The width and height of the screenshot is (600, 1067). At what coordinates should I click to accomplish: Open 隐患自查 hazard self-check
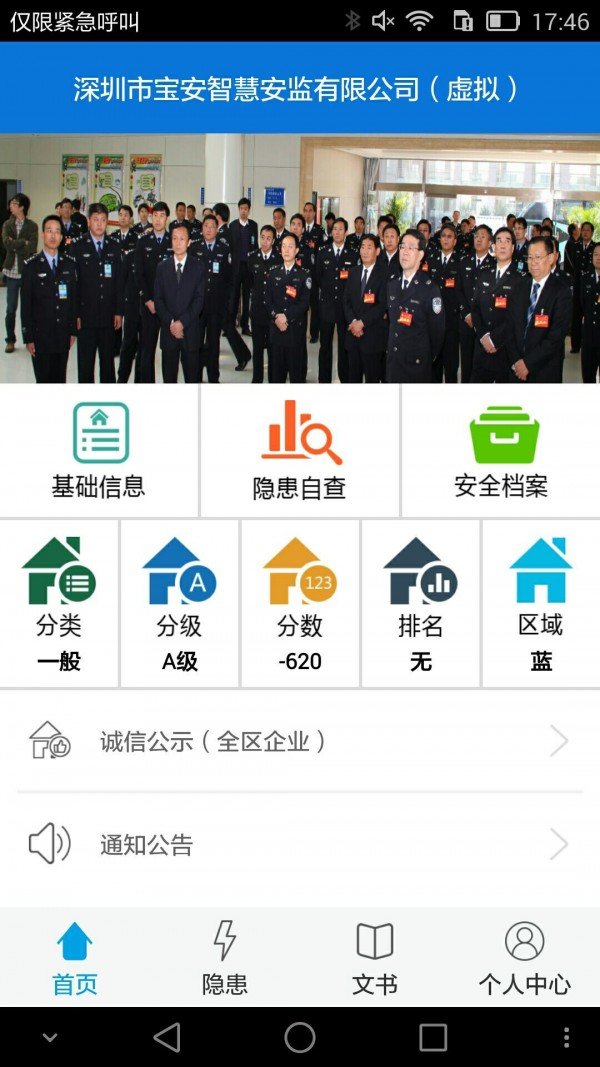click(x=299, y=450)
